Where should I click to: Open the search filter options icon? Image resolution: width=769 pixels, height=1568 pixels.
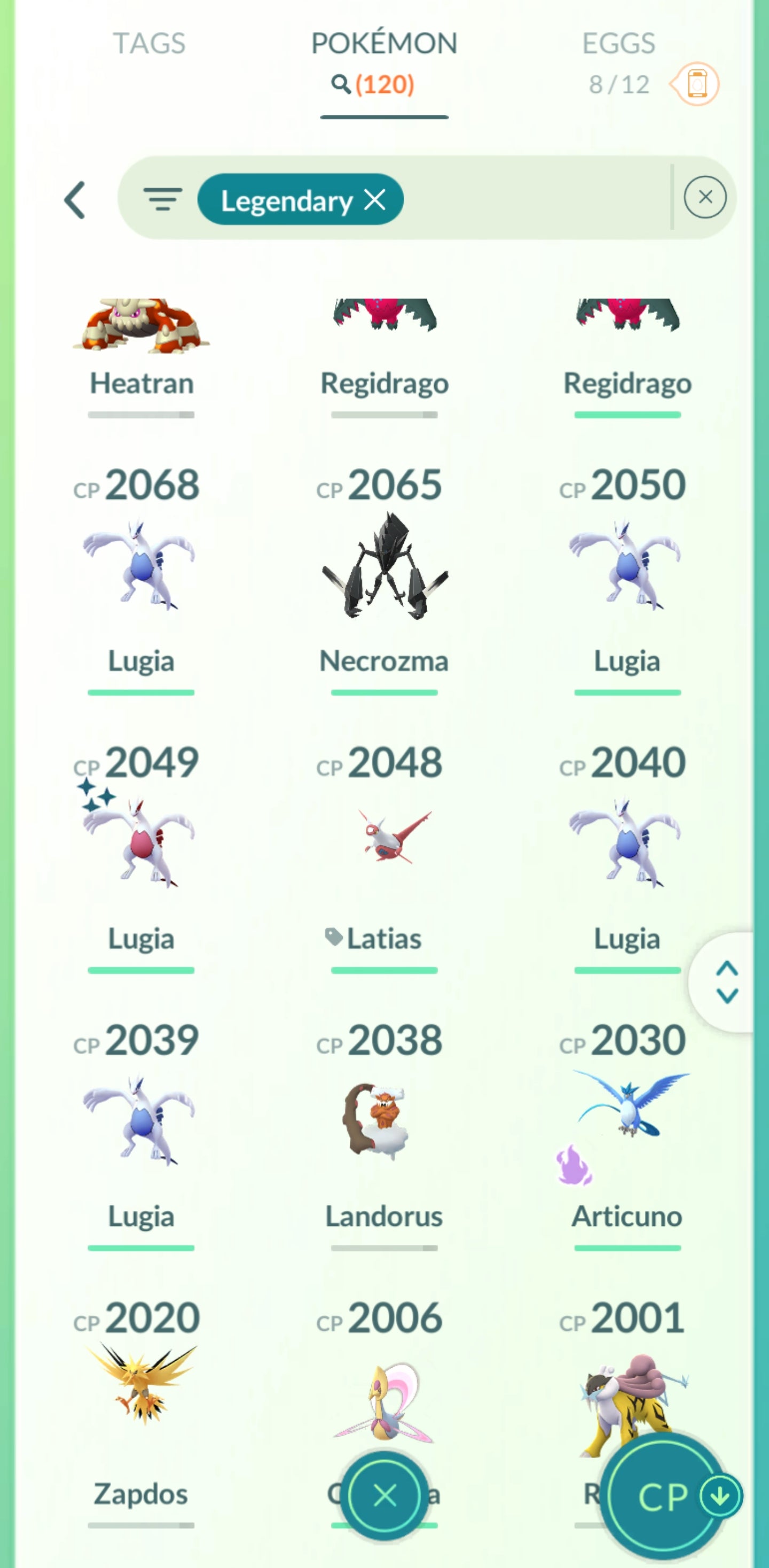(x=162, y=199)
